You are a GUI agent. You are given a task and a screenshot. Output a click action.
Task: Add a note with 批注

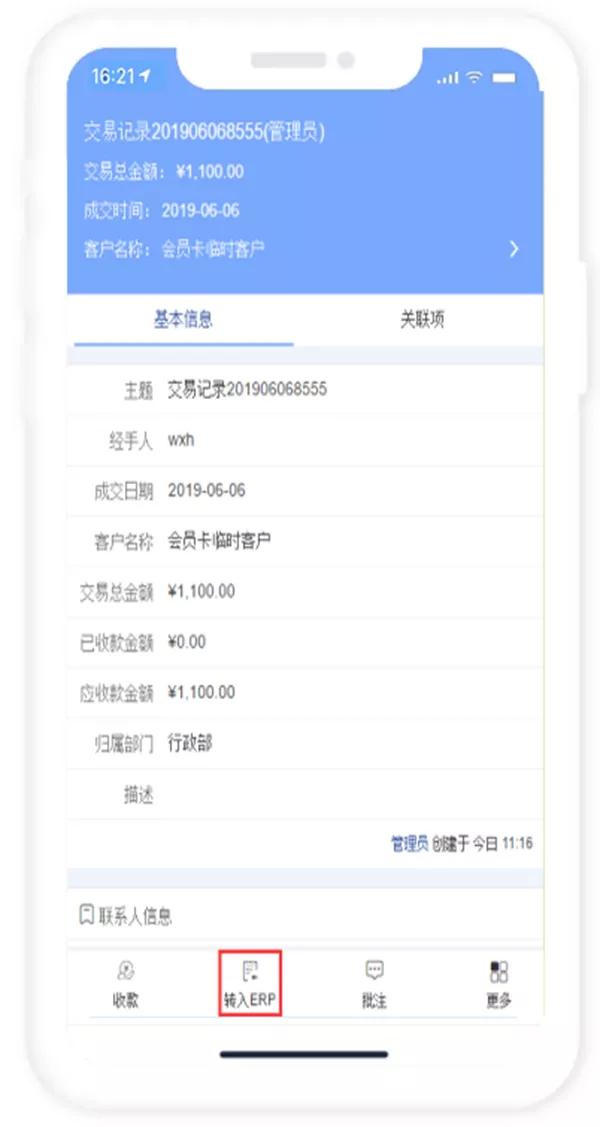click(x=374, y=984)
